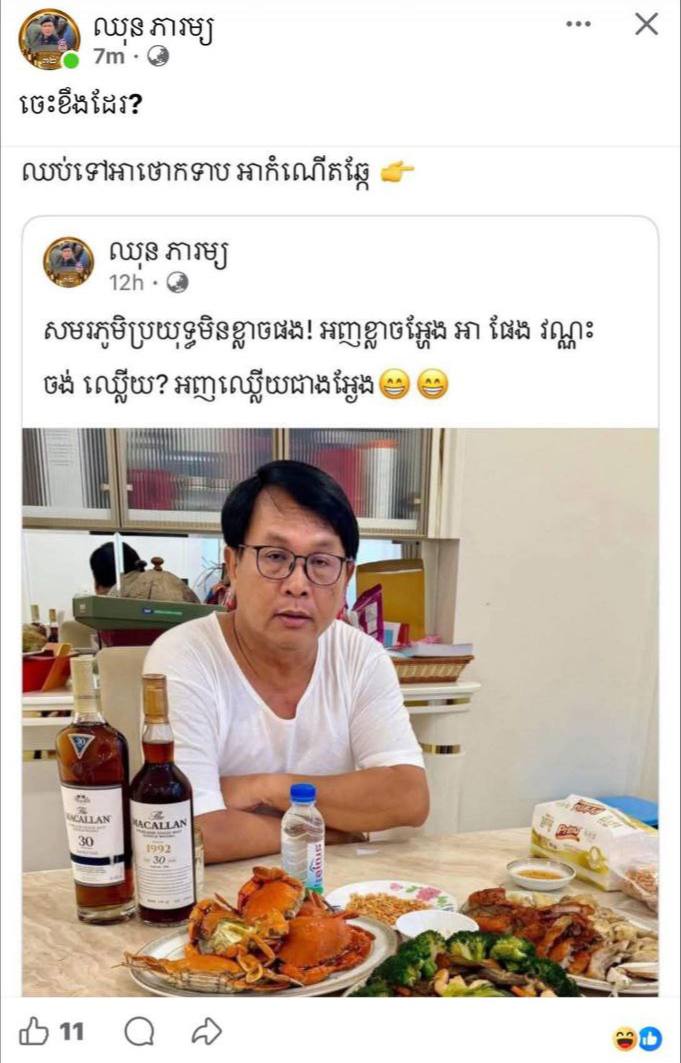The image size is (681, 1063).
Task: Open the shared post's photo of the meal
Action: coord(340,712)
